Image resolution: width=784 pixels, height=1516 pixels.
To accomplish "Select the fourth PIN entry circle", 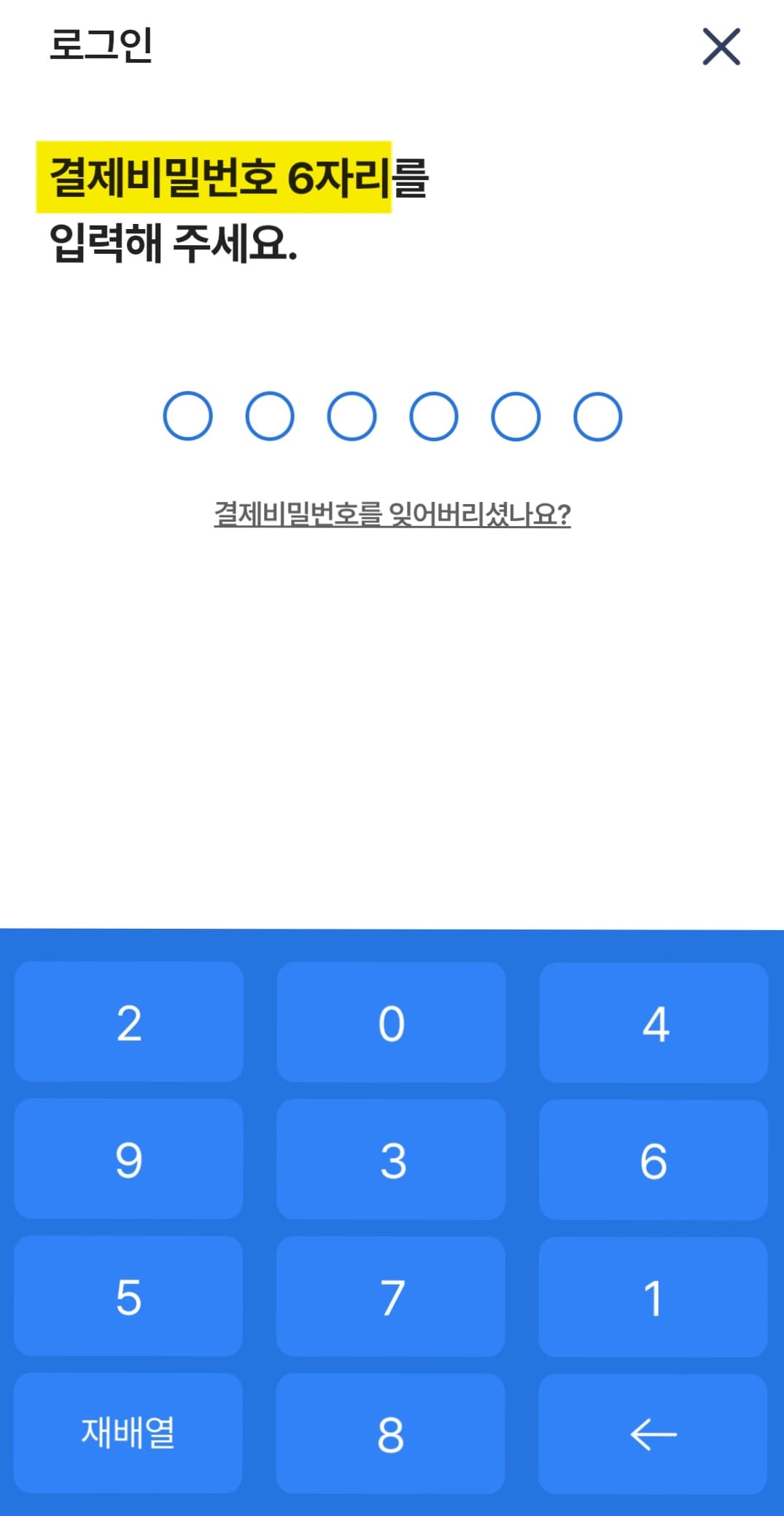I will 433,416.
